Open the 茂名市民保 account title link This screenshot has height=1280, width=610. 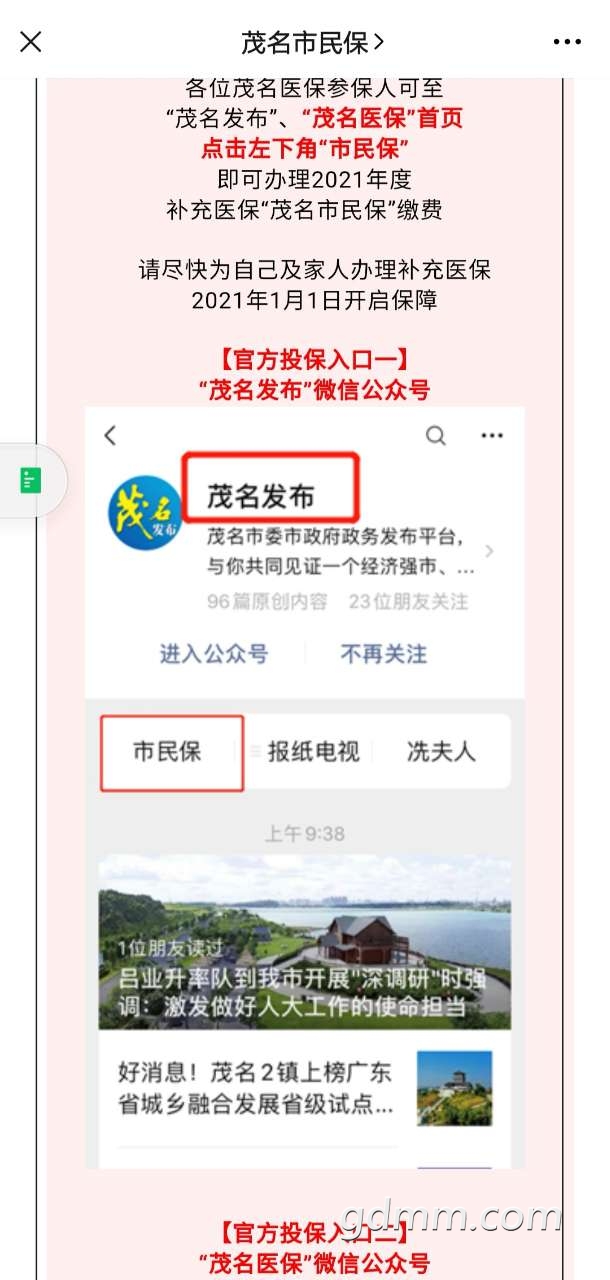tap(312, 42)
